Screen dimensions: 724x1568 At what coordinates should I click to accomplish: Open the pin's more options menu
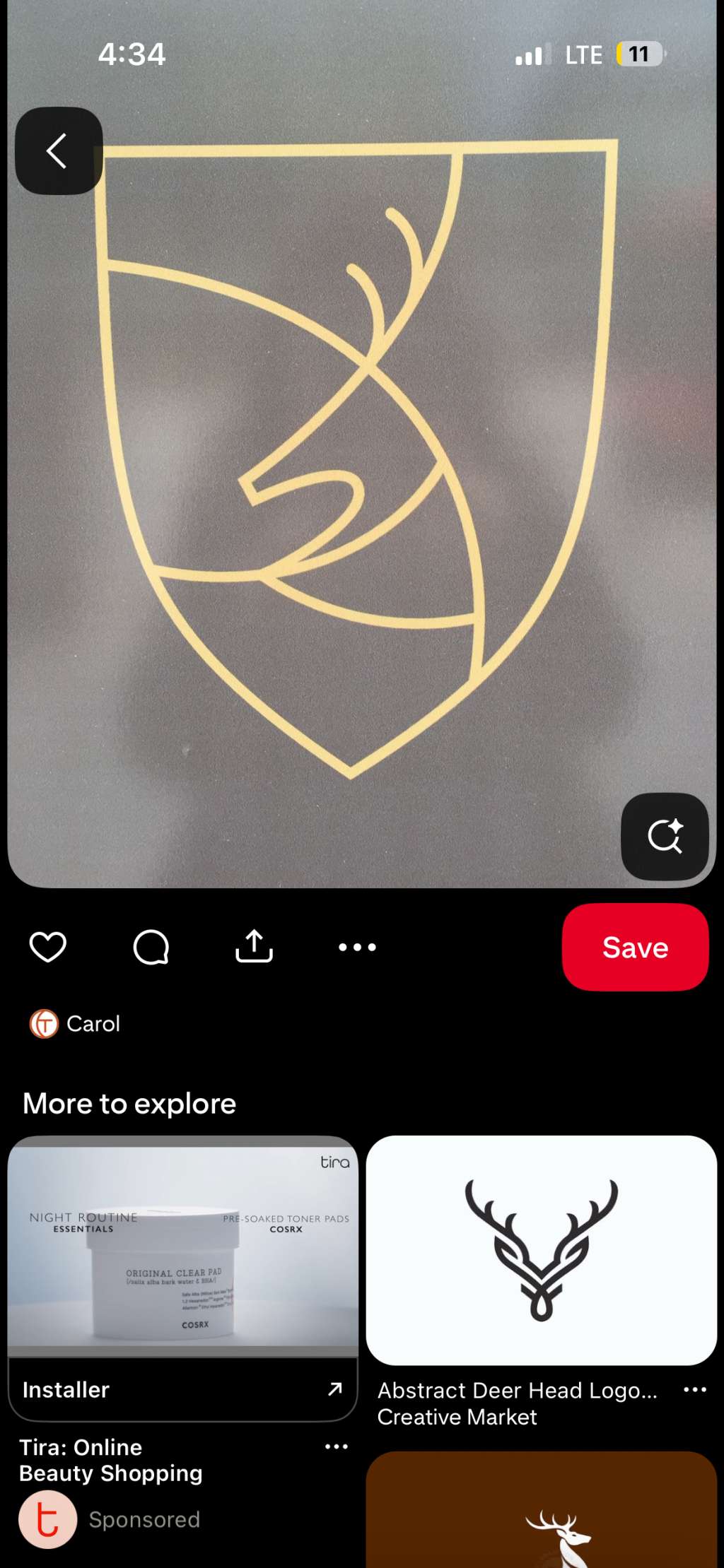pyautogui.click(x=357, y=947)
